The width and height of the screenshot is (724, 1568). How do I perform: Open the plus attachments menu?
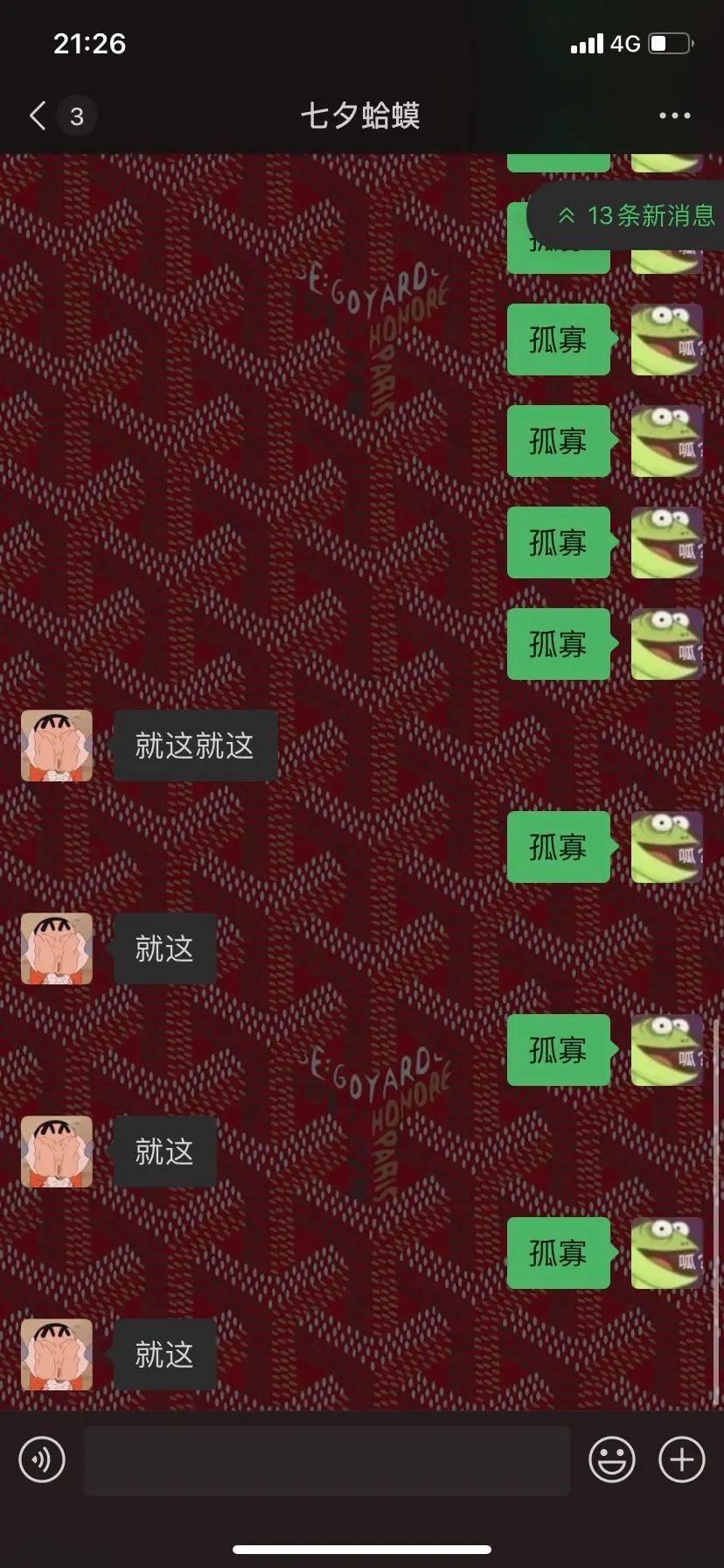point(682,1459)
